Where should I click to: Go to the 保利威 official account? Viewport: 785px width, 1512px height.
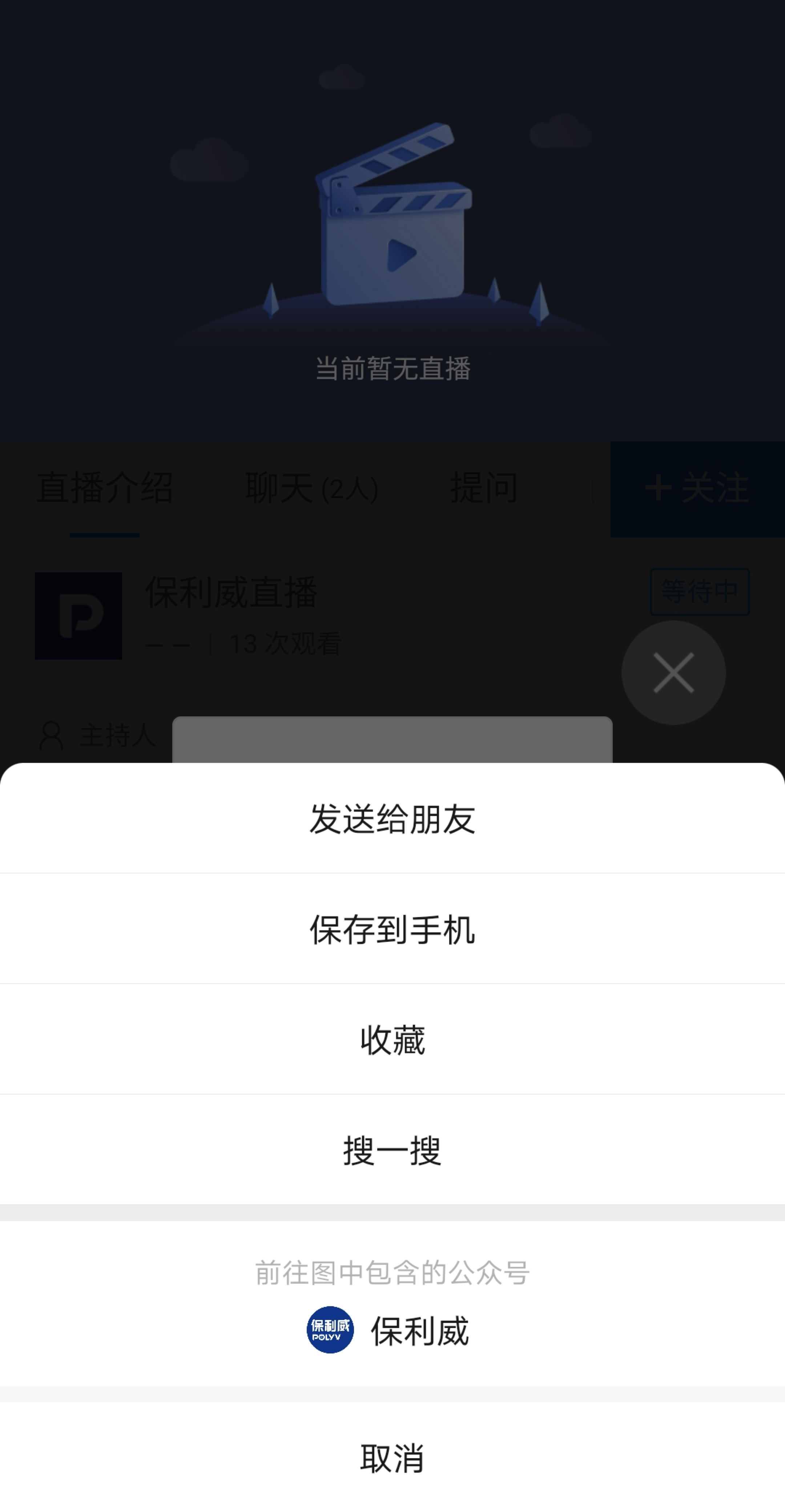tap(389, 1330)
